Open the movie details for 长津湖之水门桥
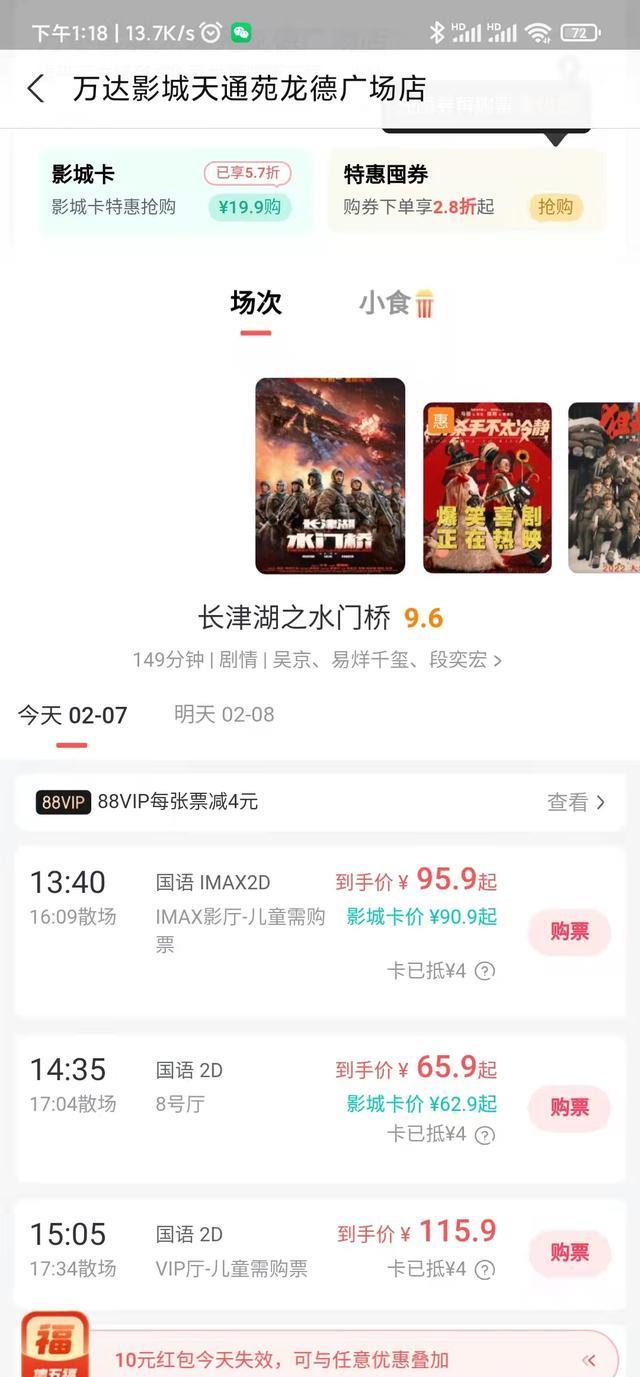The width and height of the screenshot is (640, 1377). pyautogui.click(x=350, y=660)
